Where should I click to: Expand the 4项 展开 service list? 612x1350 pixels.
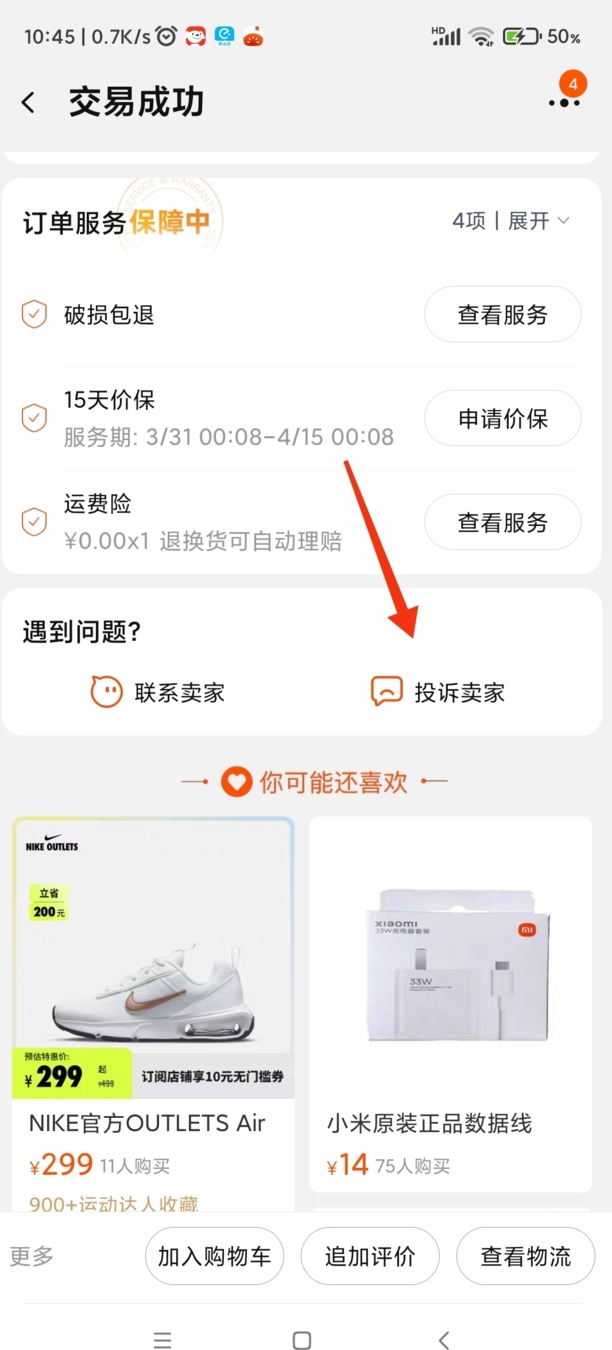pos(511,221)
